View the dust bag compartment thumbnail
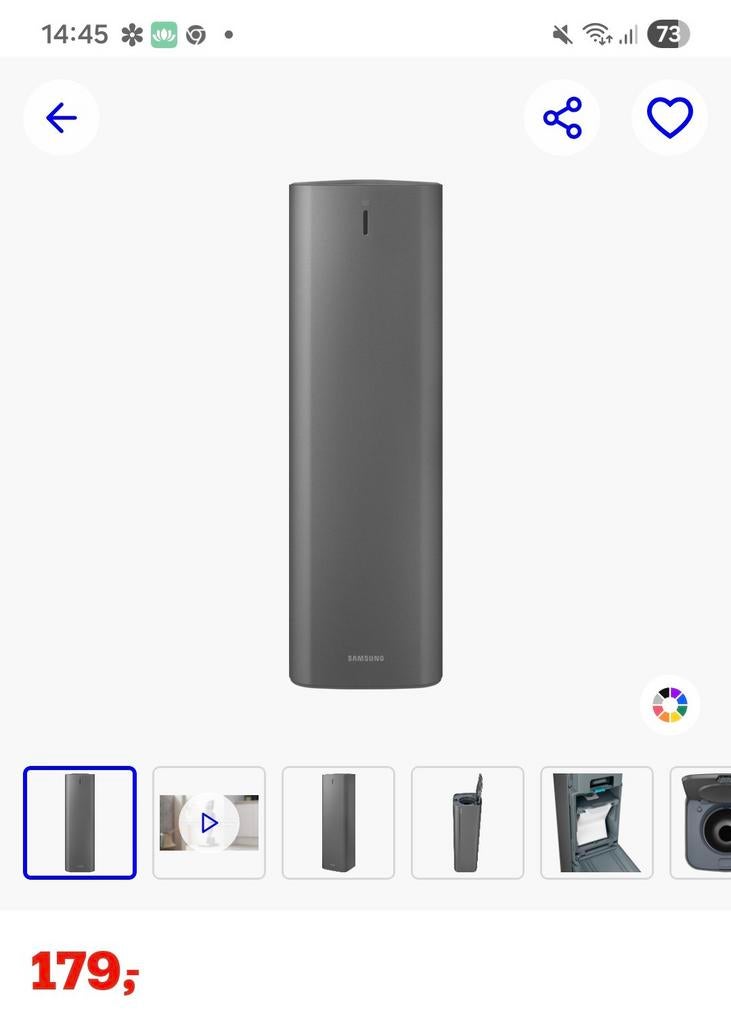This screenshot has height=1024, width=731. pos(596,822)
